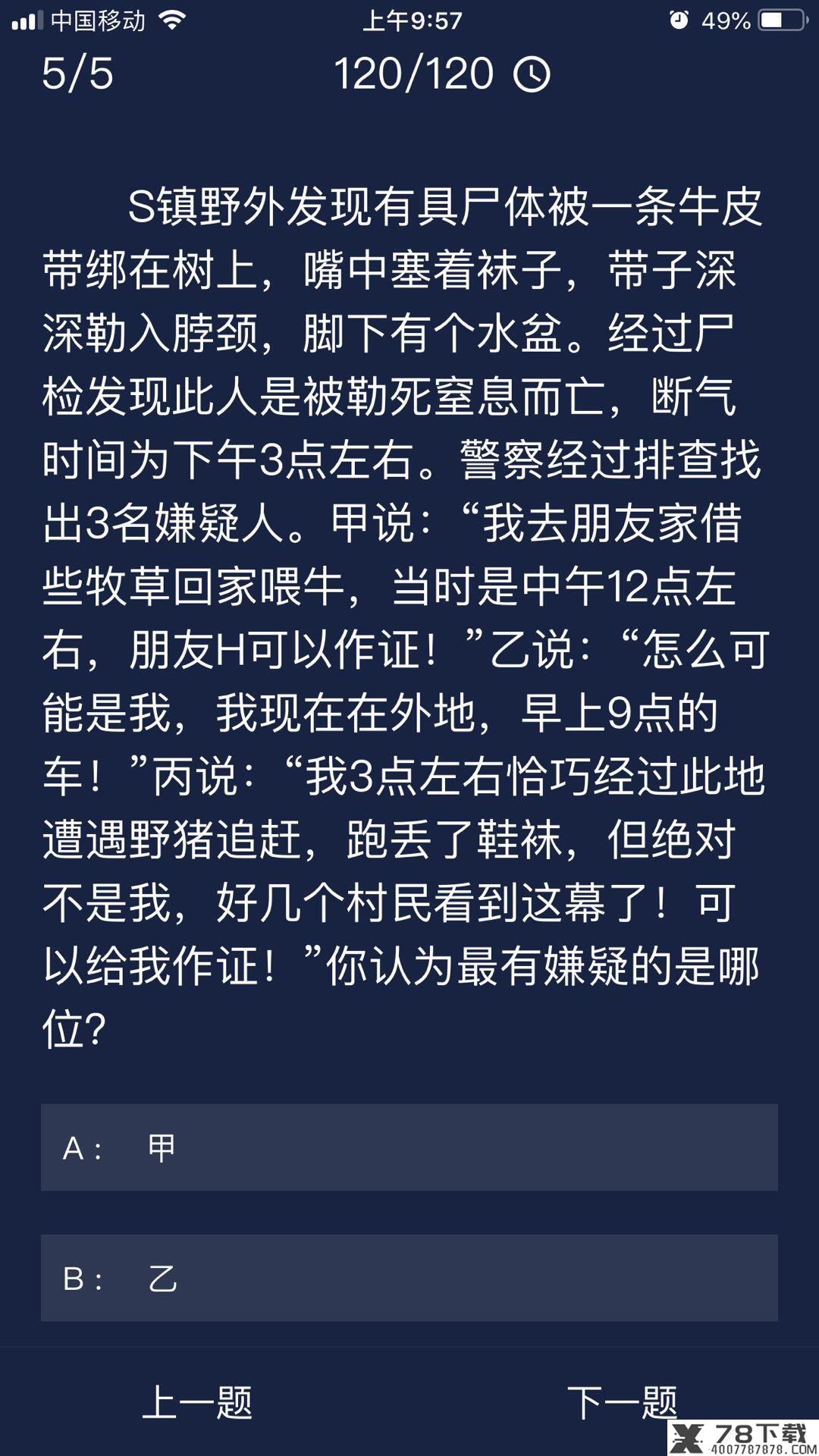819x1456 pixels.
Task: Choose answer B: 乙
Action: [409, 1278]
